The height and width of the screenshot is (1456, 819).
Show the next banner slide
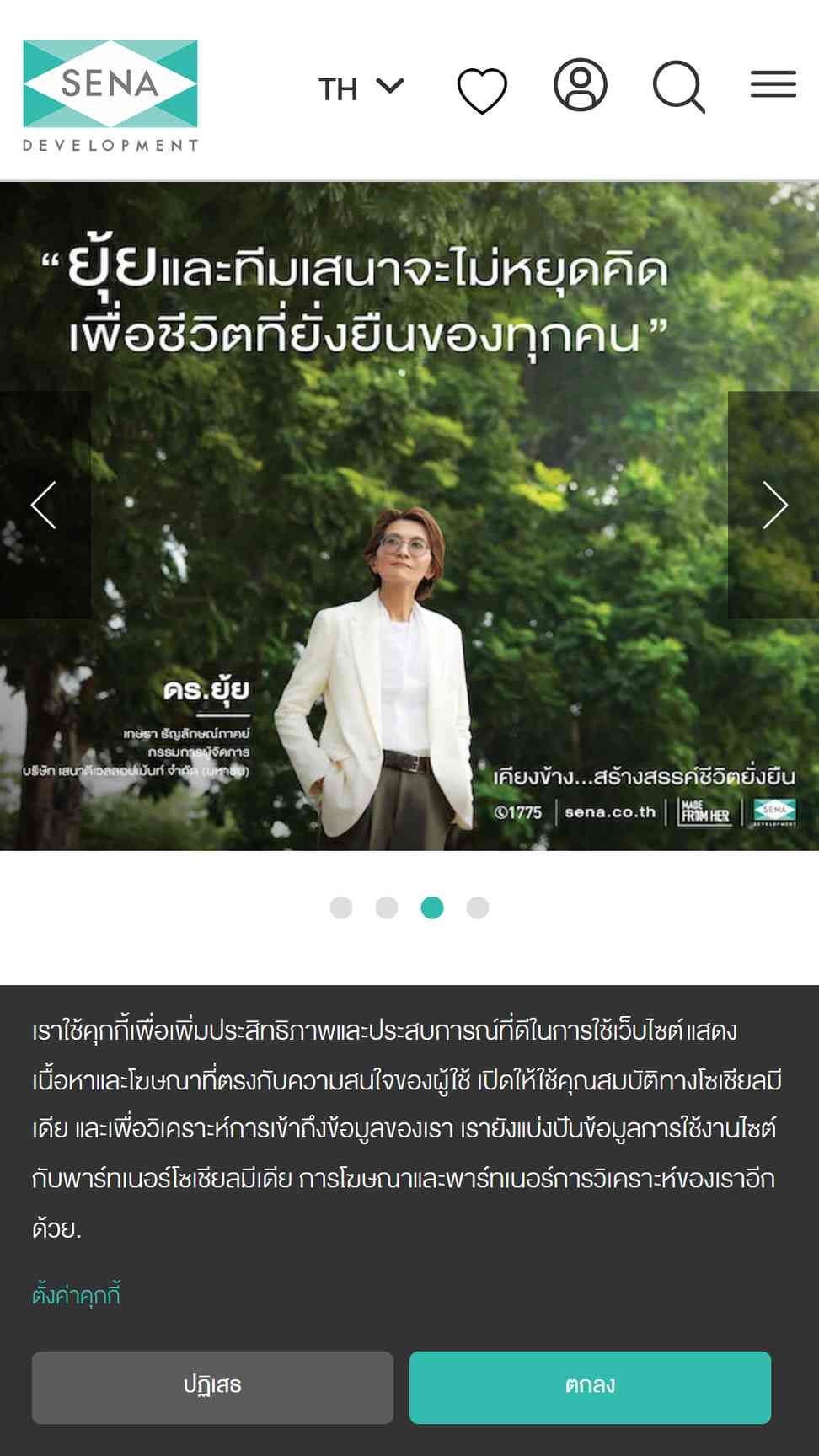coord(773,505)
